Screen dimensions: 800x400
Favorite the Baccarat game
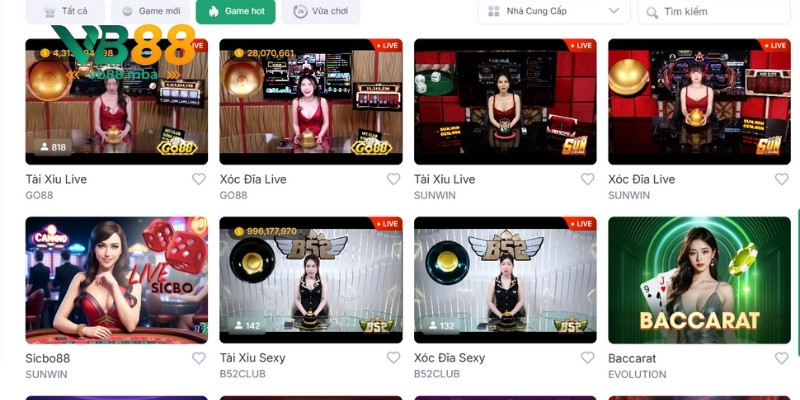[x=781, y=358]
